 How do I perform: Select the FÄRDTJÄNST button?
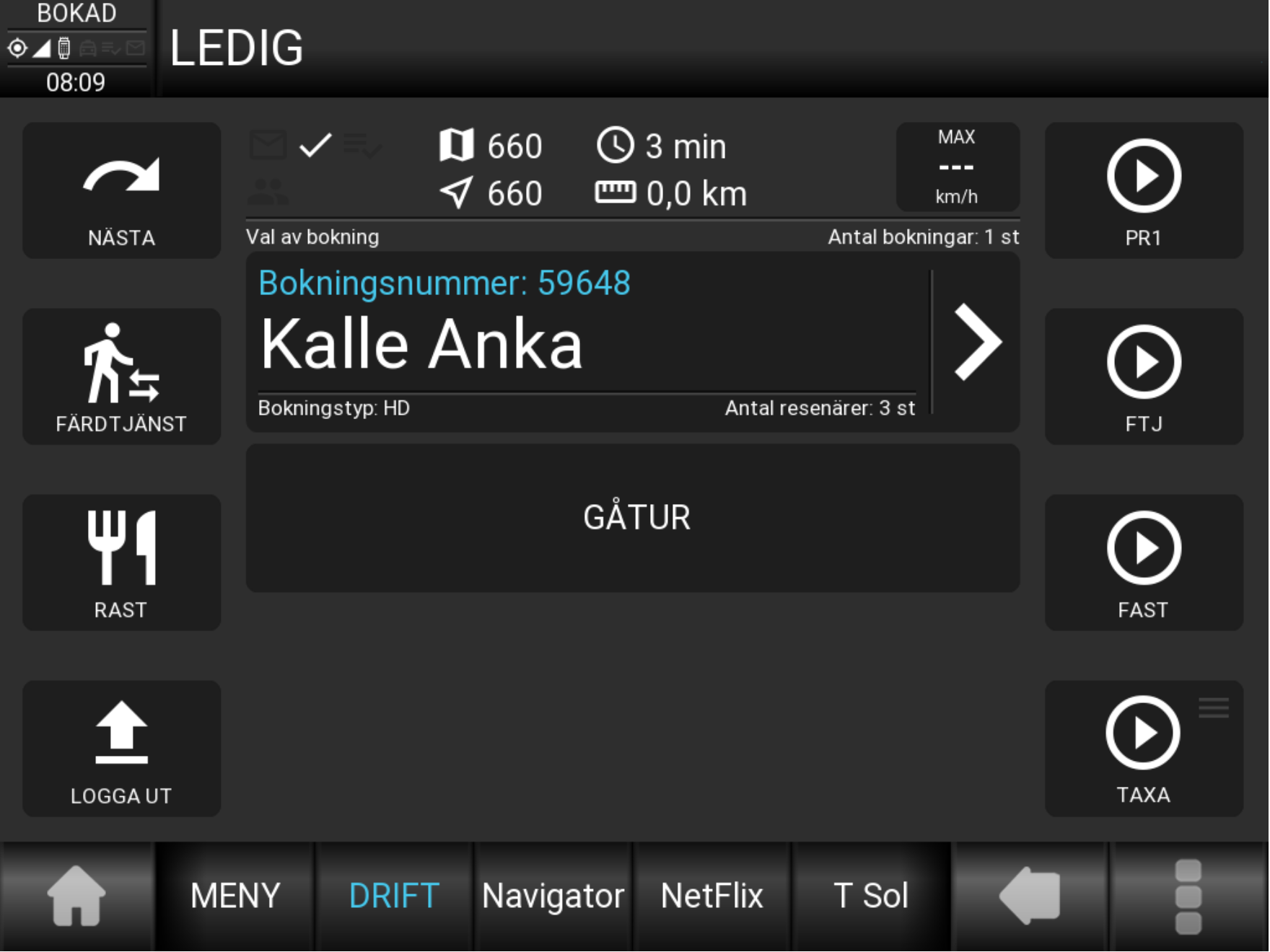point(121,376)
